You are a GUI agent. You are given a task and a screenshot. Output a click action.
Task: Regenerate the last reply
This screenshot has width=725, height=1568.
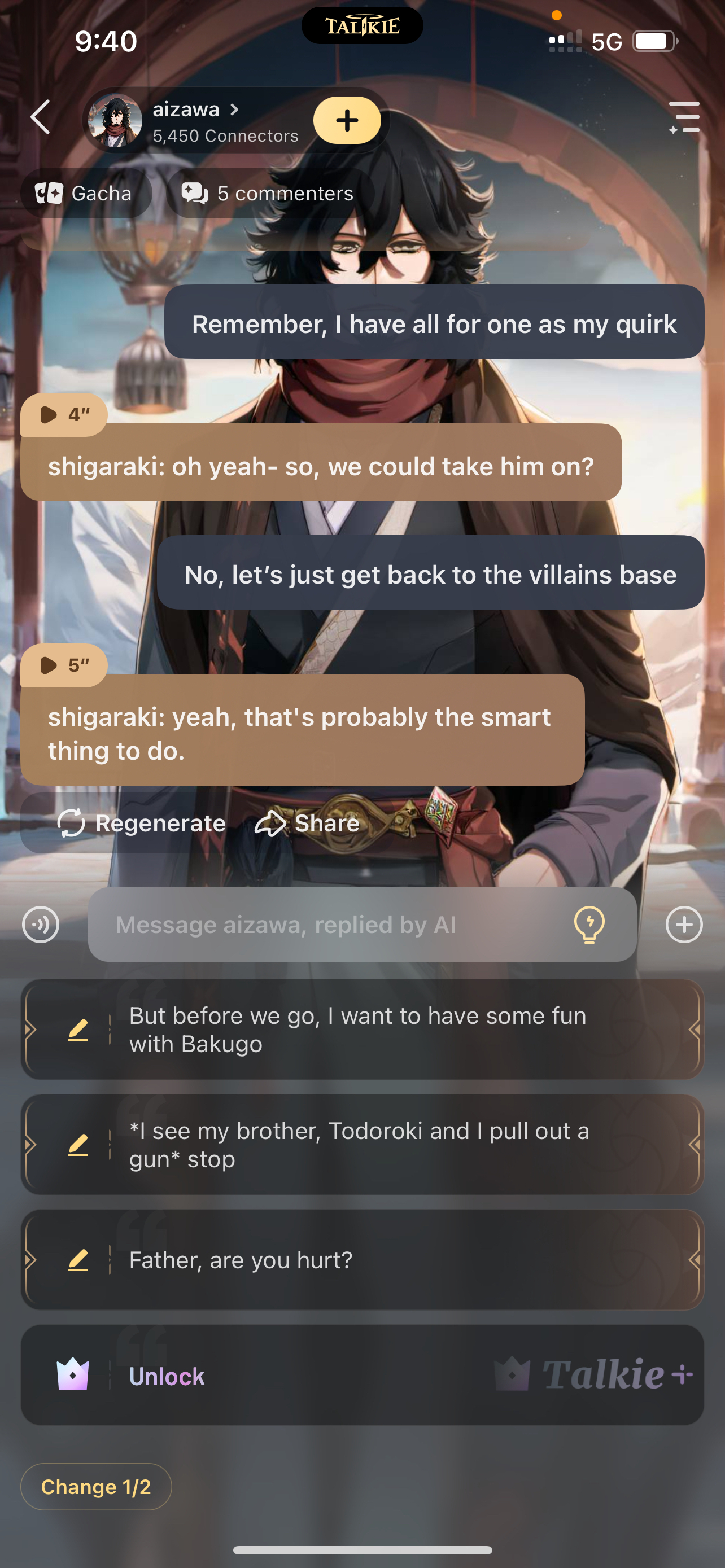[x=142, y=823]
